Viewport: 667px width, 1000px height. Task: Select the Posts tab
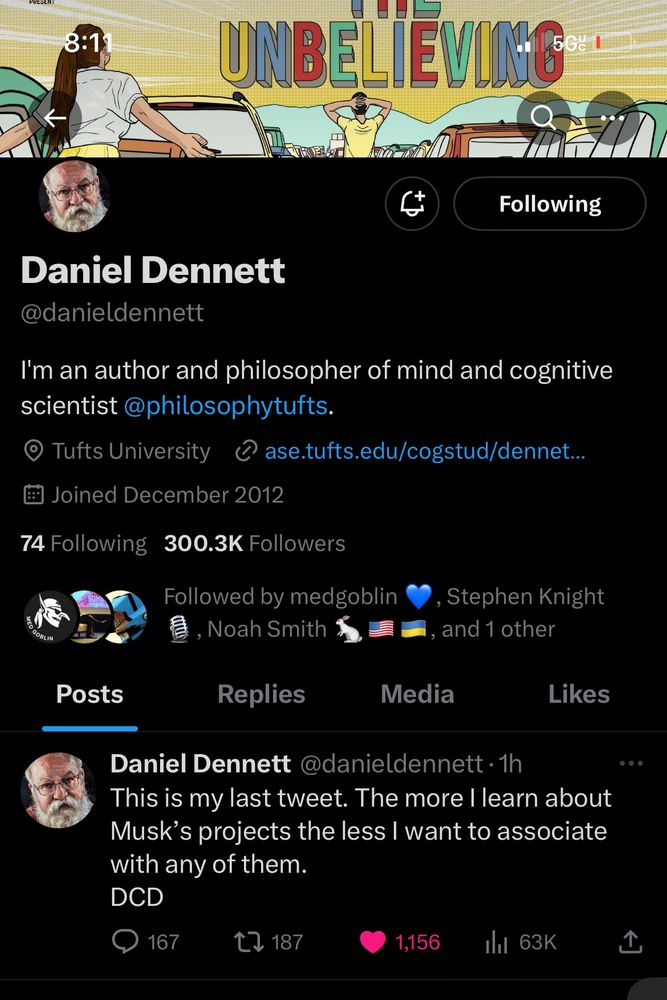point(90,694)
